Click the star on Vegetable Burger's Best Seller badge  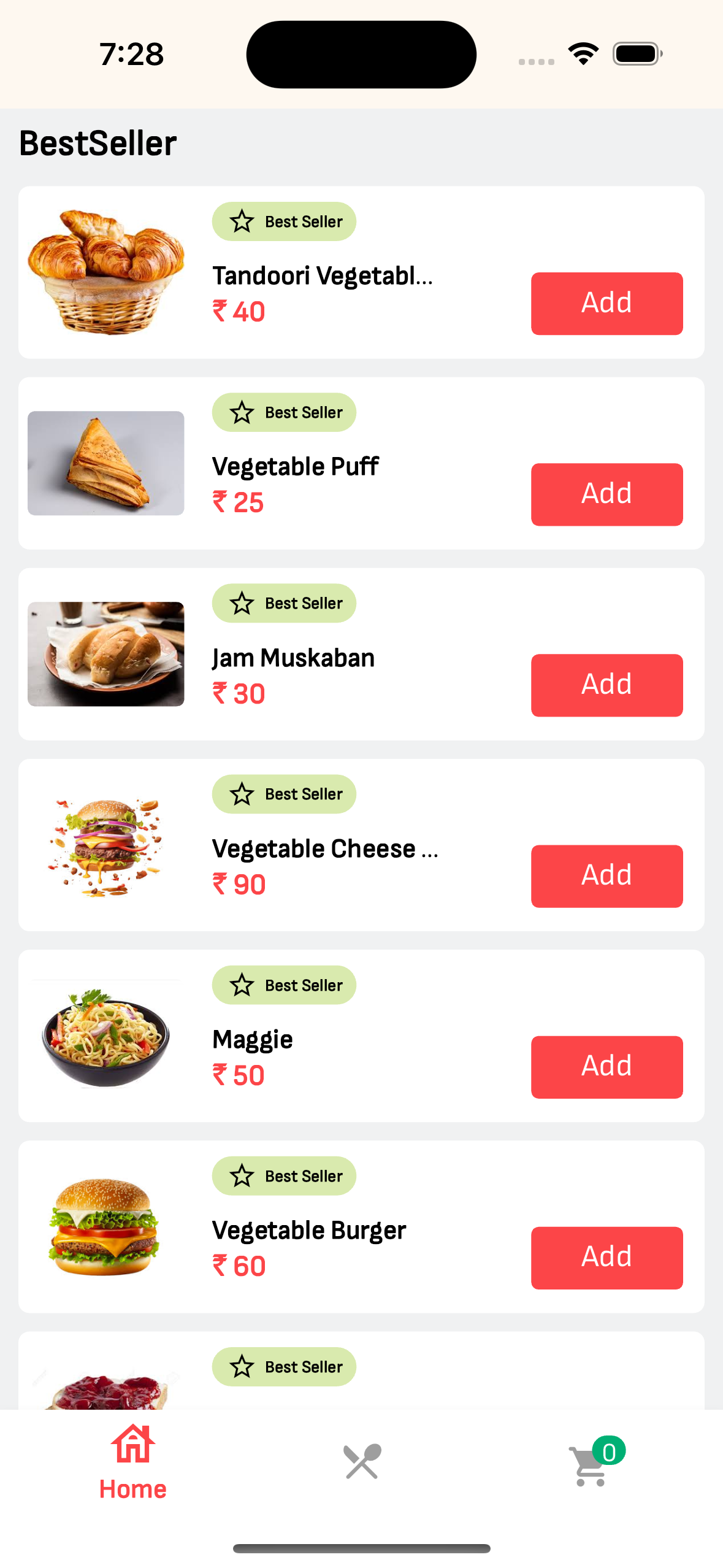click(242, 1175)
